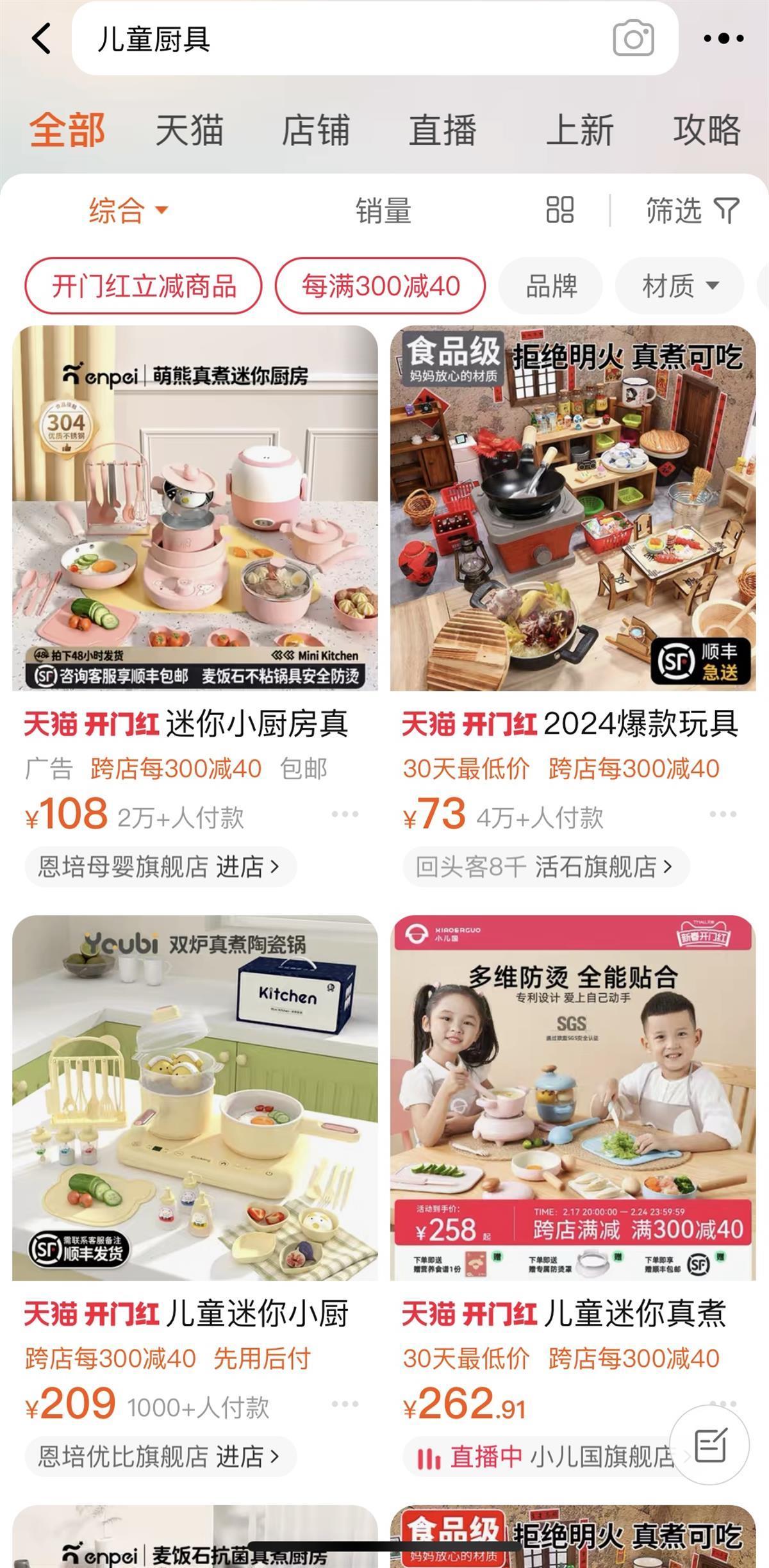
Task: Toggle the grid layout view icon
Action: [559, 210]
